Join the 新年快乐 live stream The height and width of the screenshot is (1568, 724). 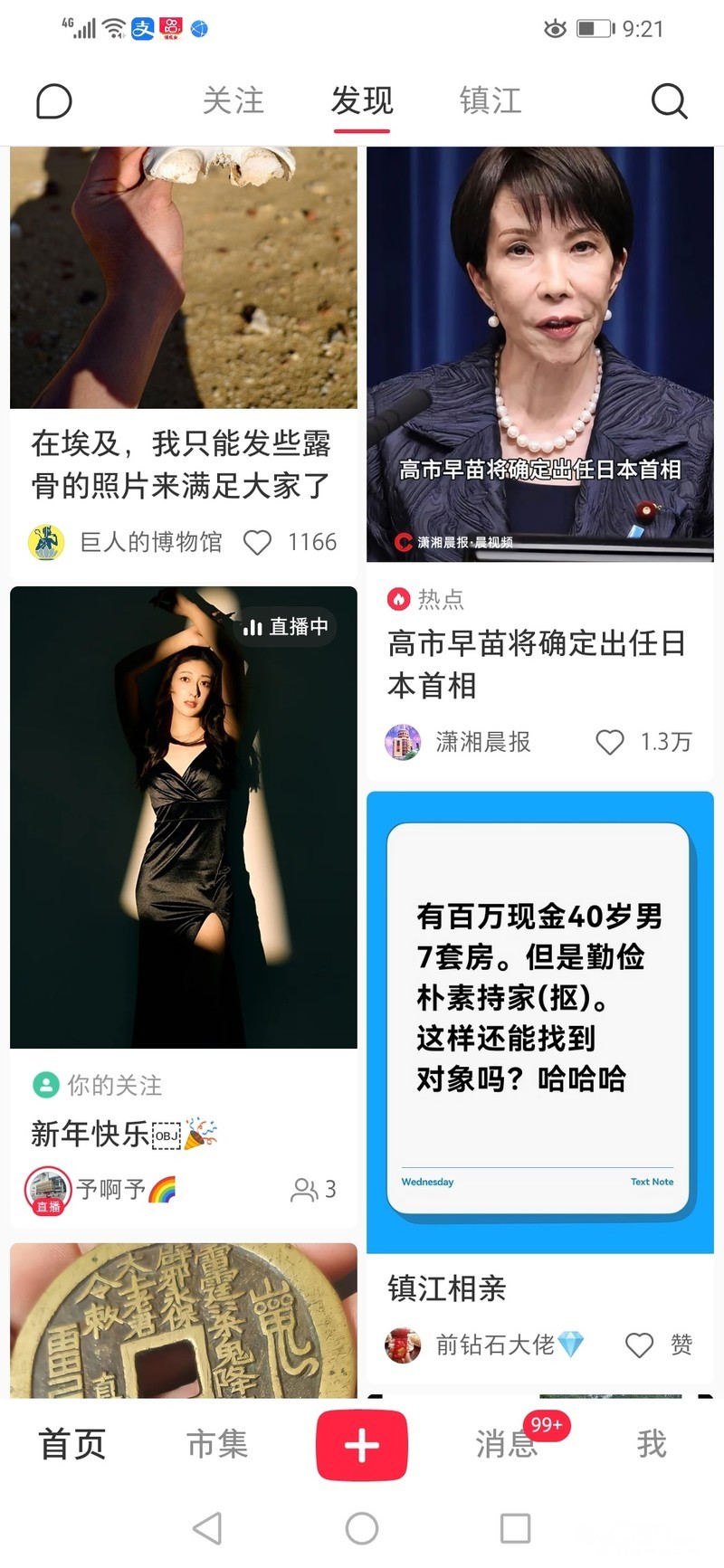183,817
